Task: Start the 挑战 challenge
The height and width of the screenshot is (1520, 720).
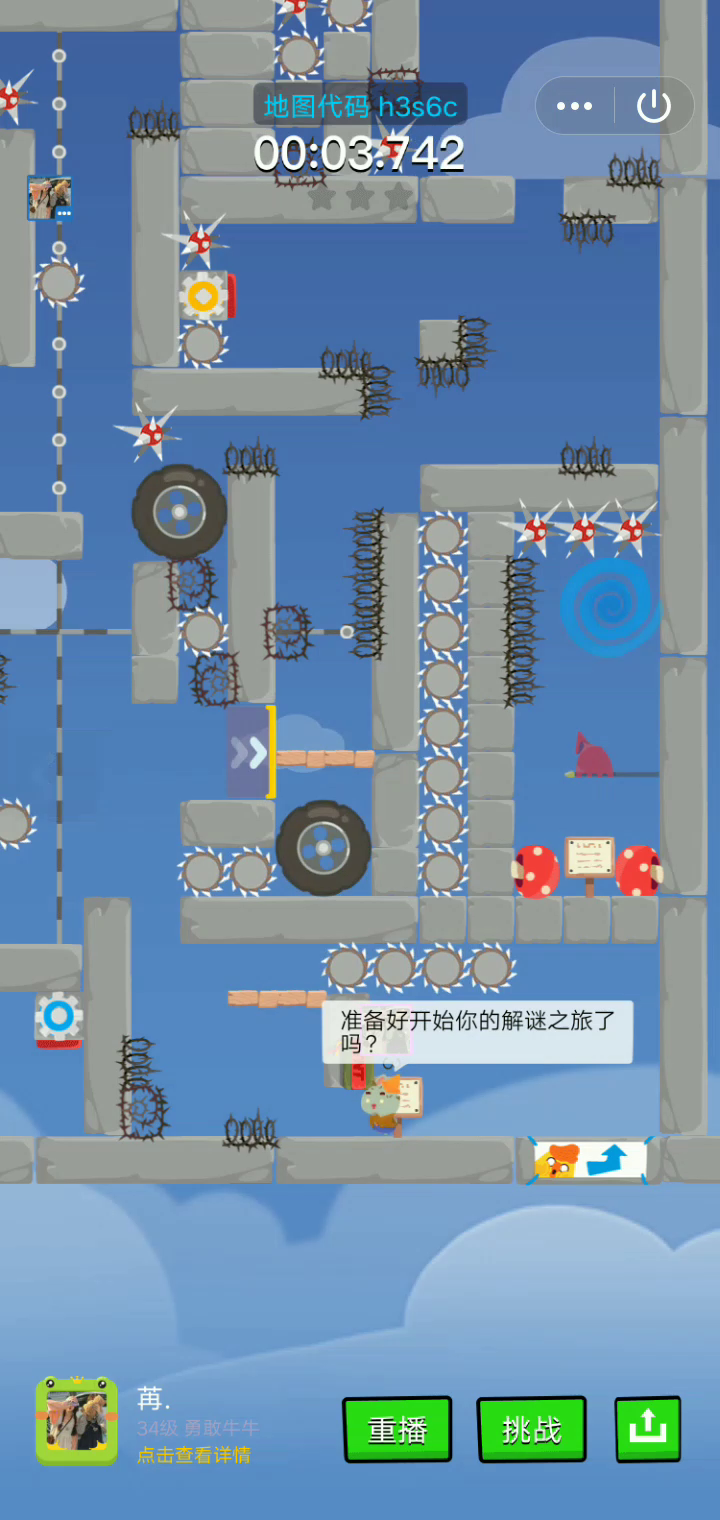Action: [531, 1430]
